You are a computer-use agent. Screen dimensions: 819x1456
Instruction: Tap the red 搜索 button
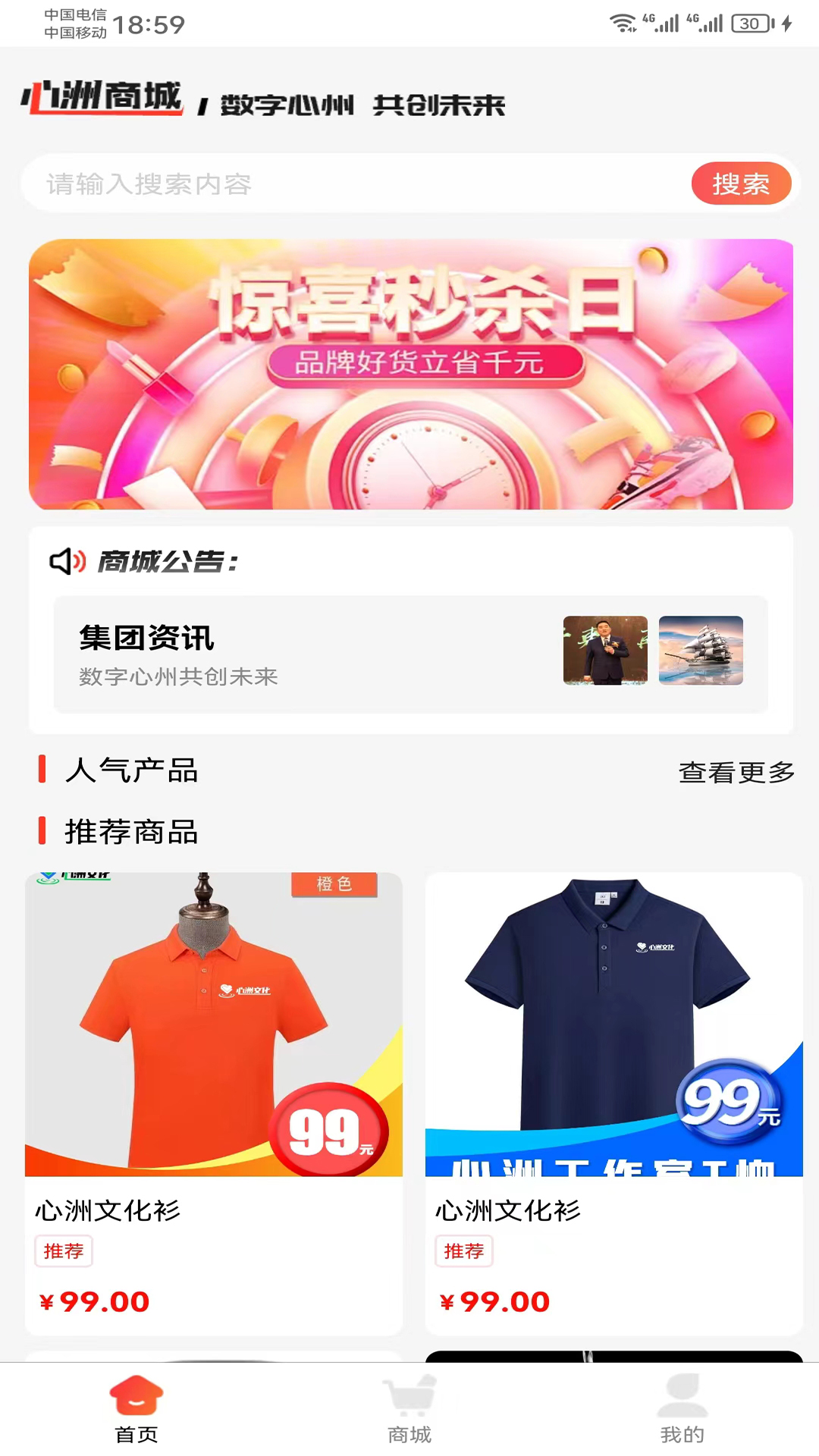coord(741,184)
